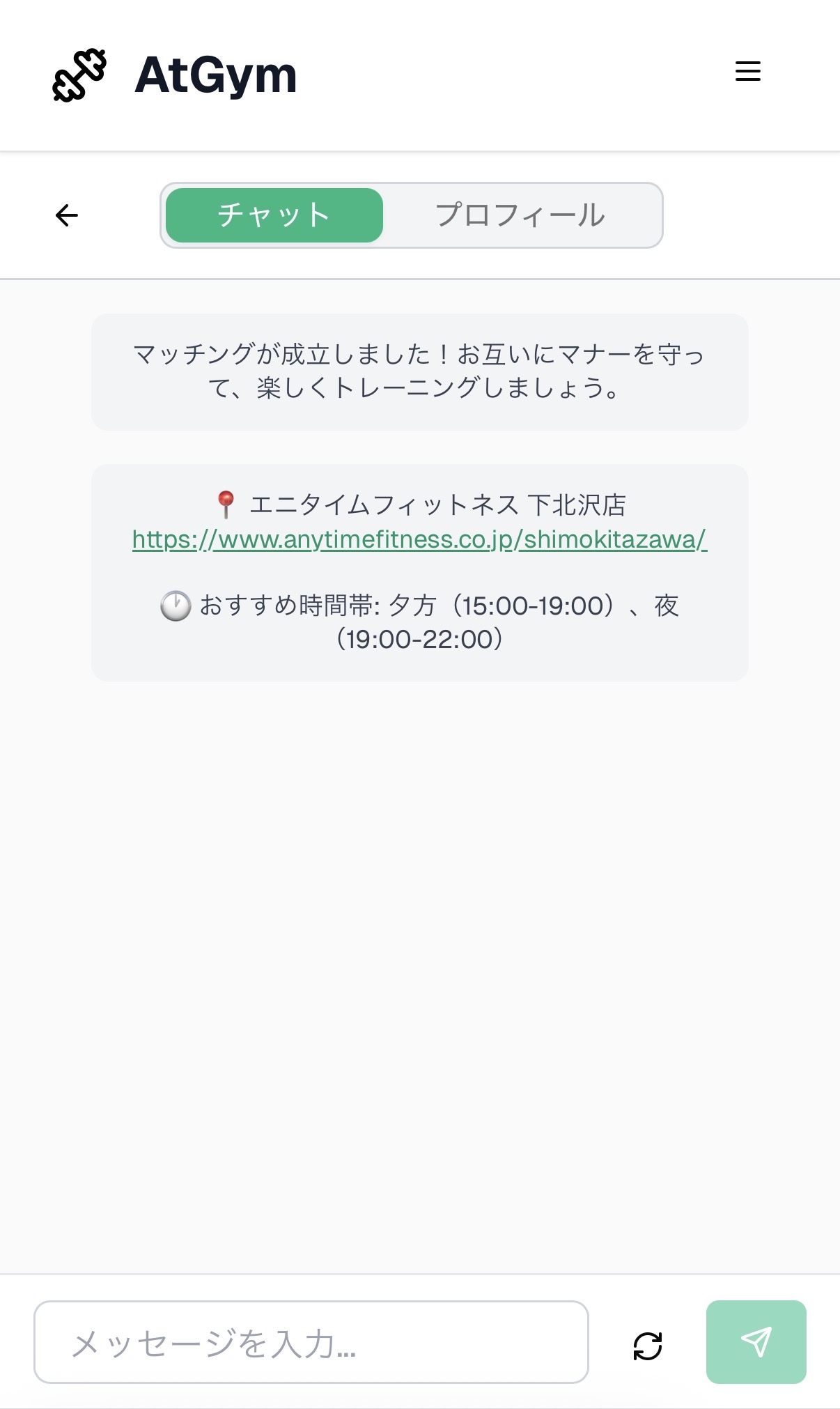
Task: Switch to the チャット tab
Action: [274, 215]
